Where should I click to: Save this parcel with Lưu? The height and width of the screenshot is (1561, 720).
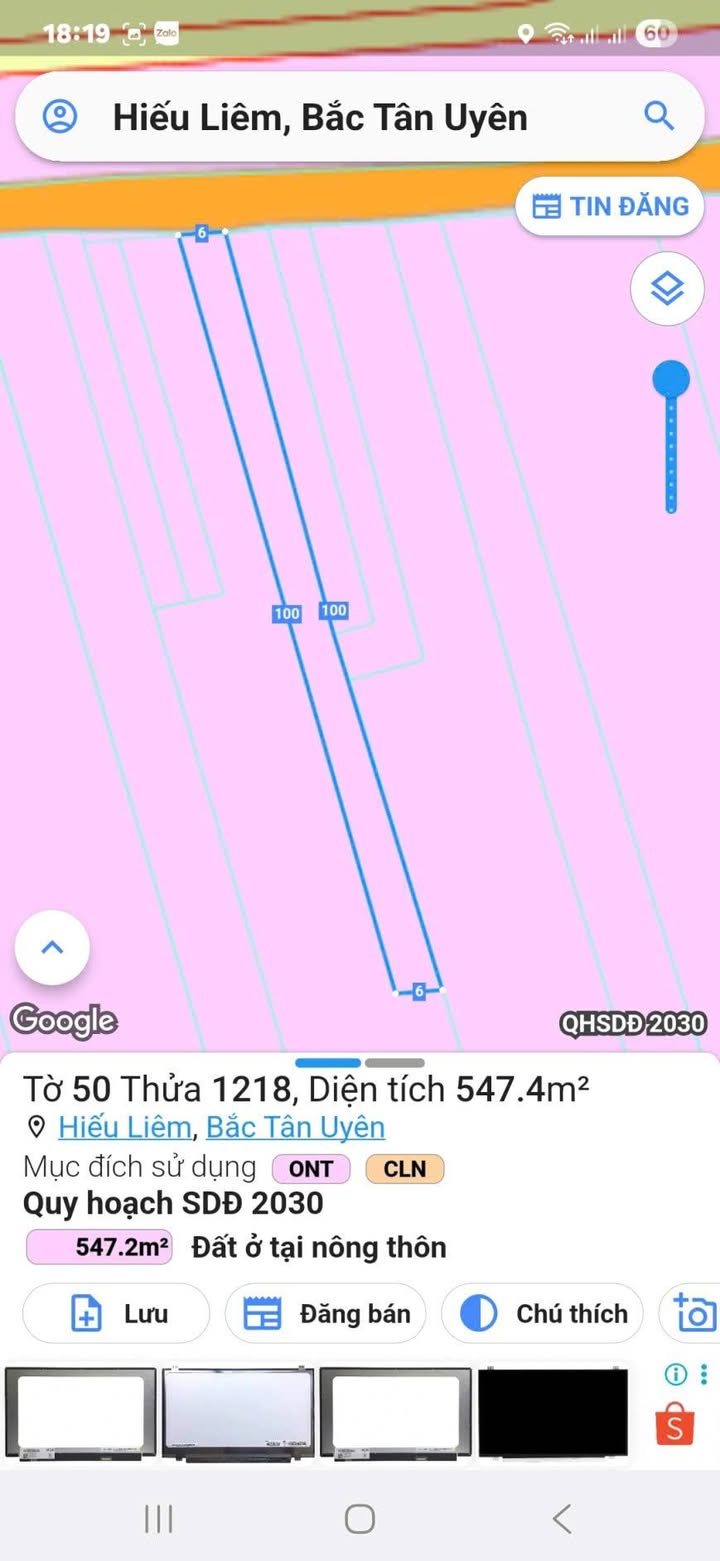(116, 1313)
